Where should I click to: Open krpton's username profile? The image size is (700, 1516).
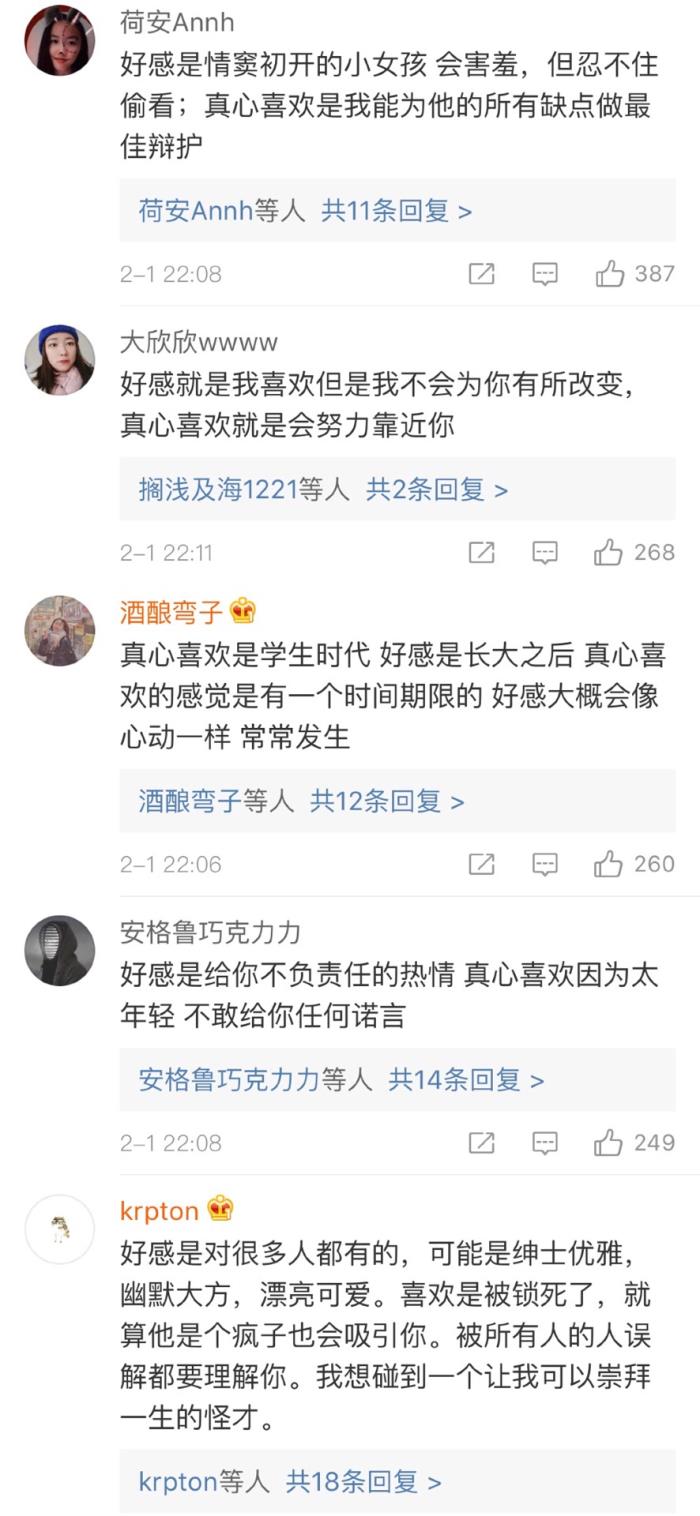[x=159, y=1210]
